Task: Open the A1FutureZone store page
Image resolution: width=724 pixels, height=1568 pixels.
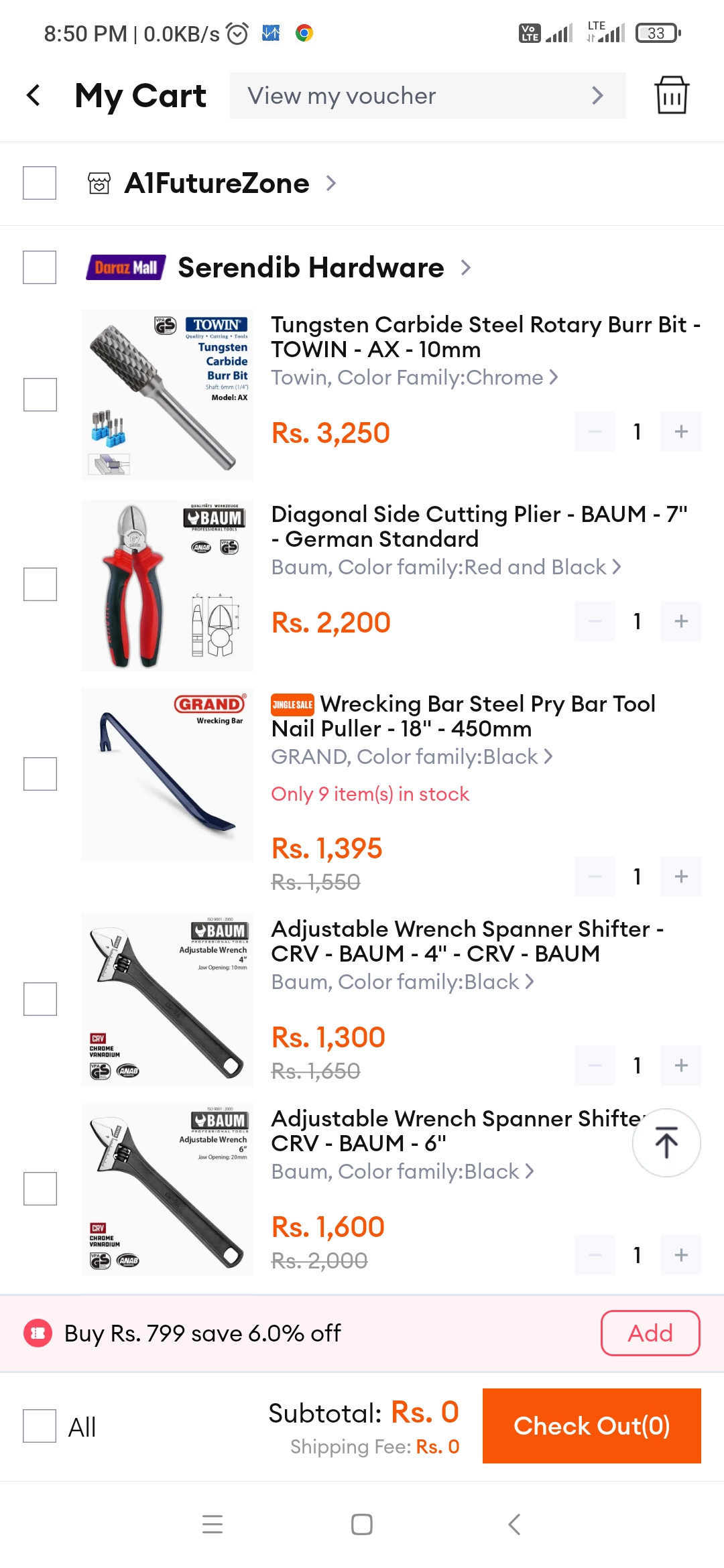Action: pyautogui.click(x=217, y=183)
